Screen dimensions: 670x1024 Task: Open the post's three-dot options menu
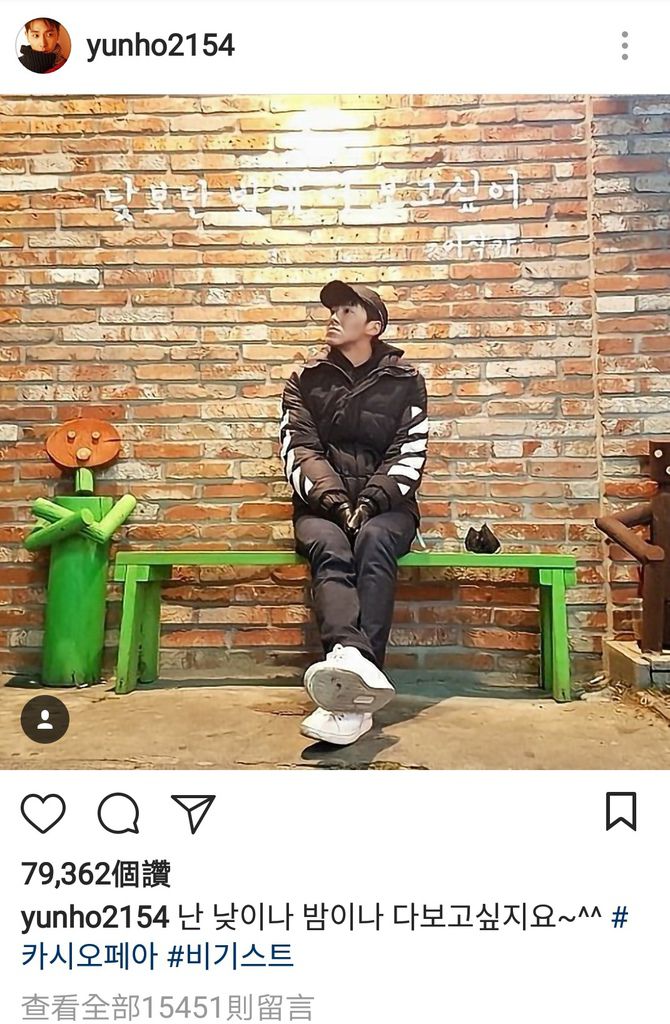coord(624,45)
